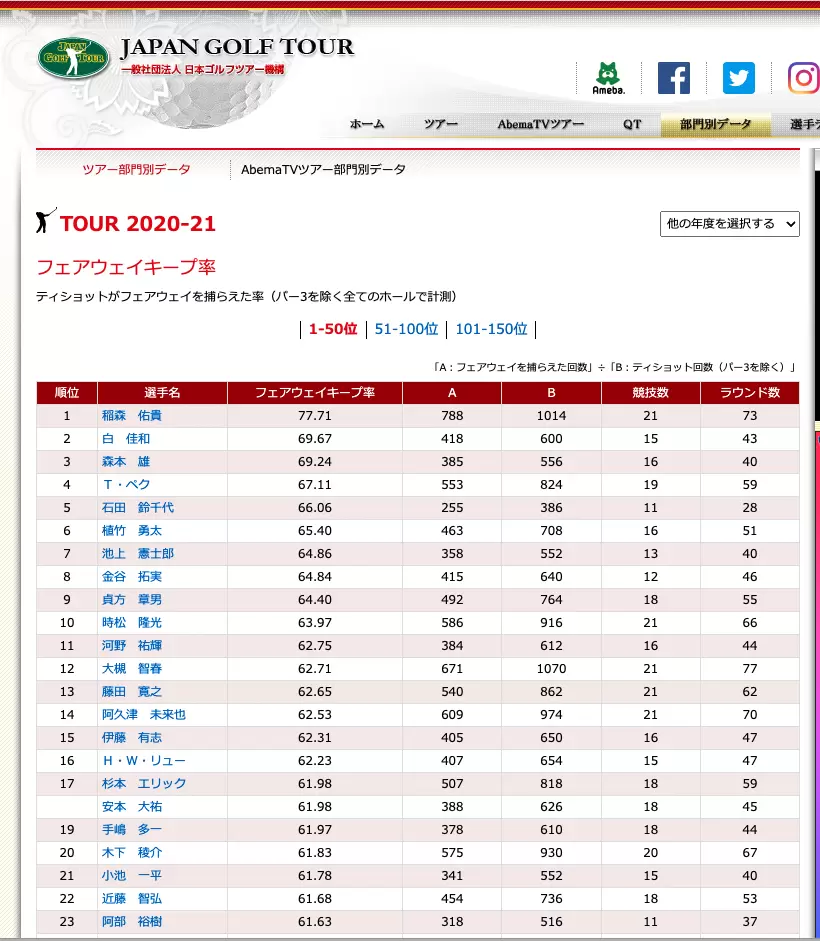Open the Instagram page icon

click(x=803, y=78)
